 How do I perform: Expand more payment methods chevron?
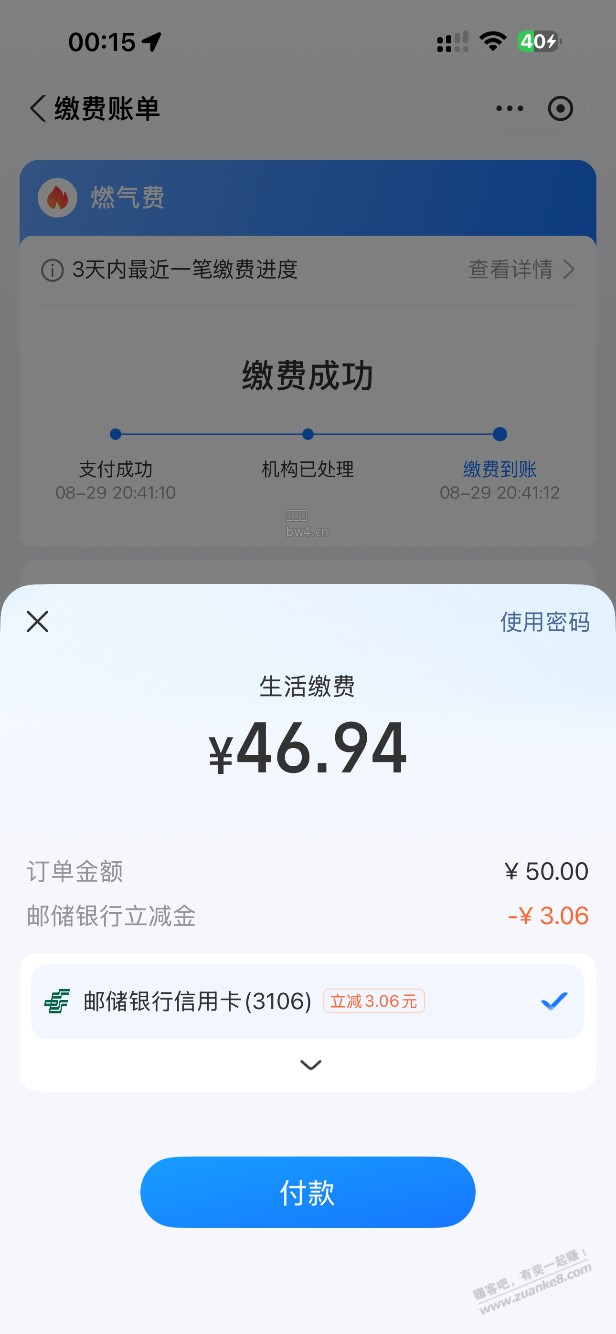(x=311, y=1065)
